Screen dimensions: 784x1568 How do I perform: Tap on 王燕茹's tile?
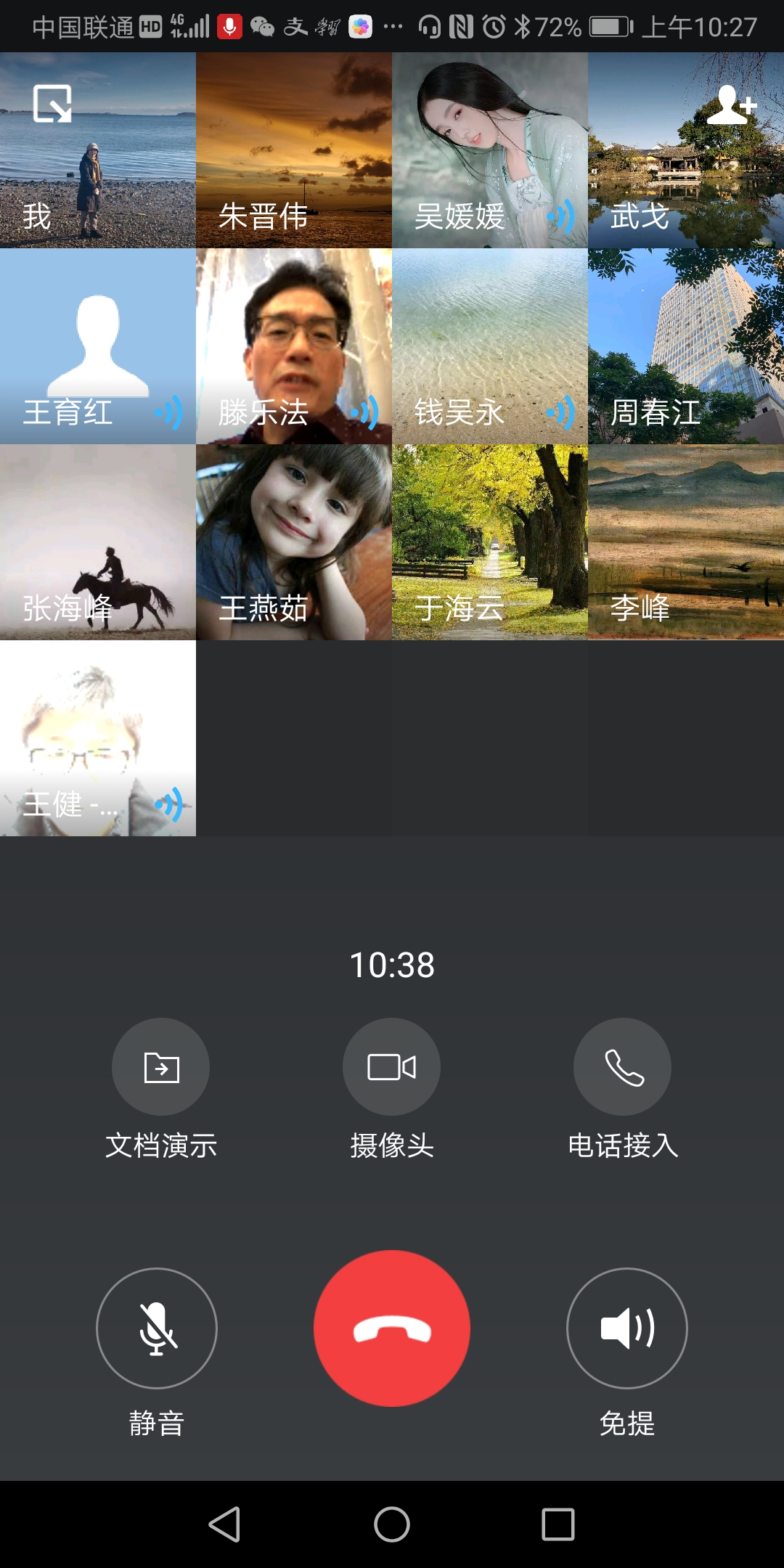click(294, 542)
